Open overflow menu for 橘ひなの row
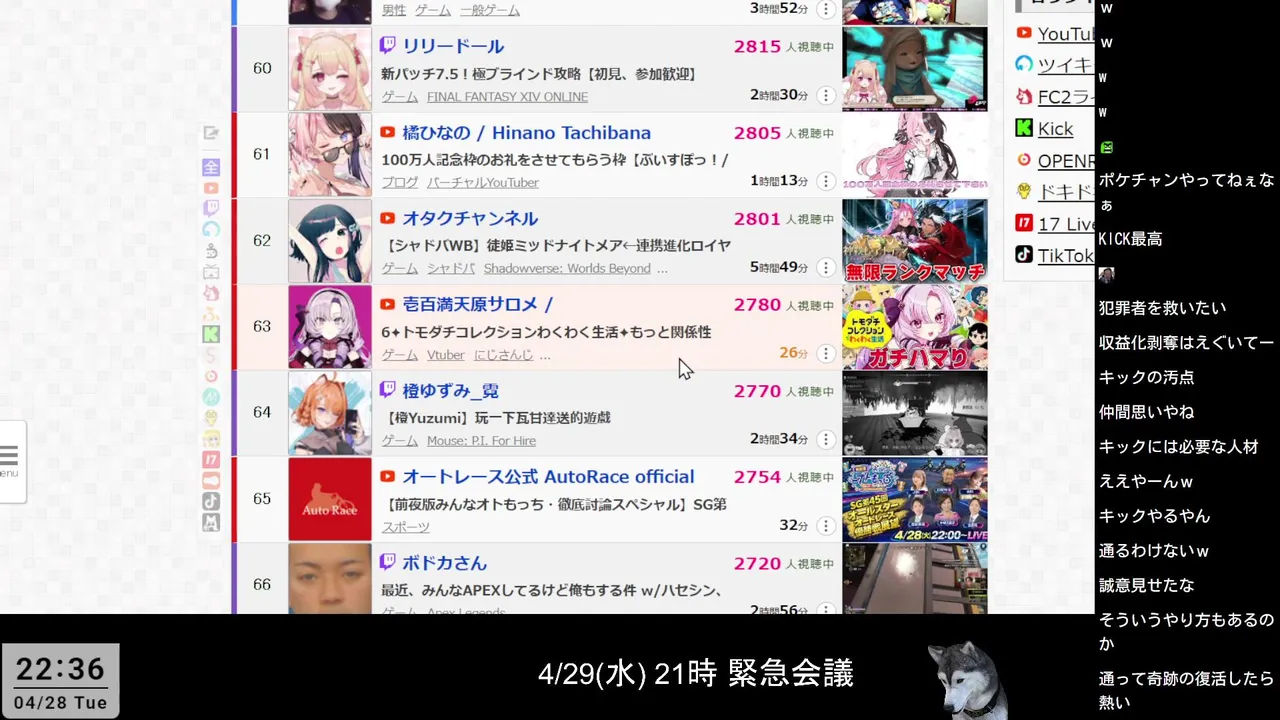Image resolution: width=1280 pixels, height=720 pixels. [826, 181]
